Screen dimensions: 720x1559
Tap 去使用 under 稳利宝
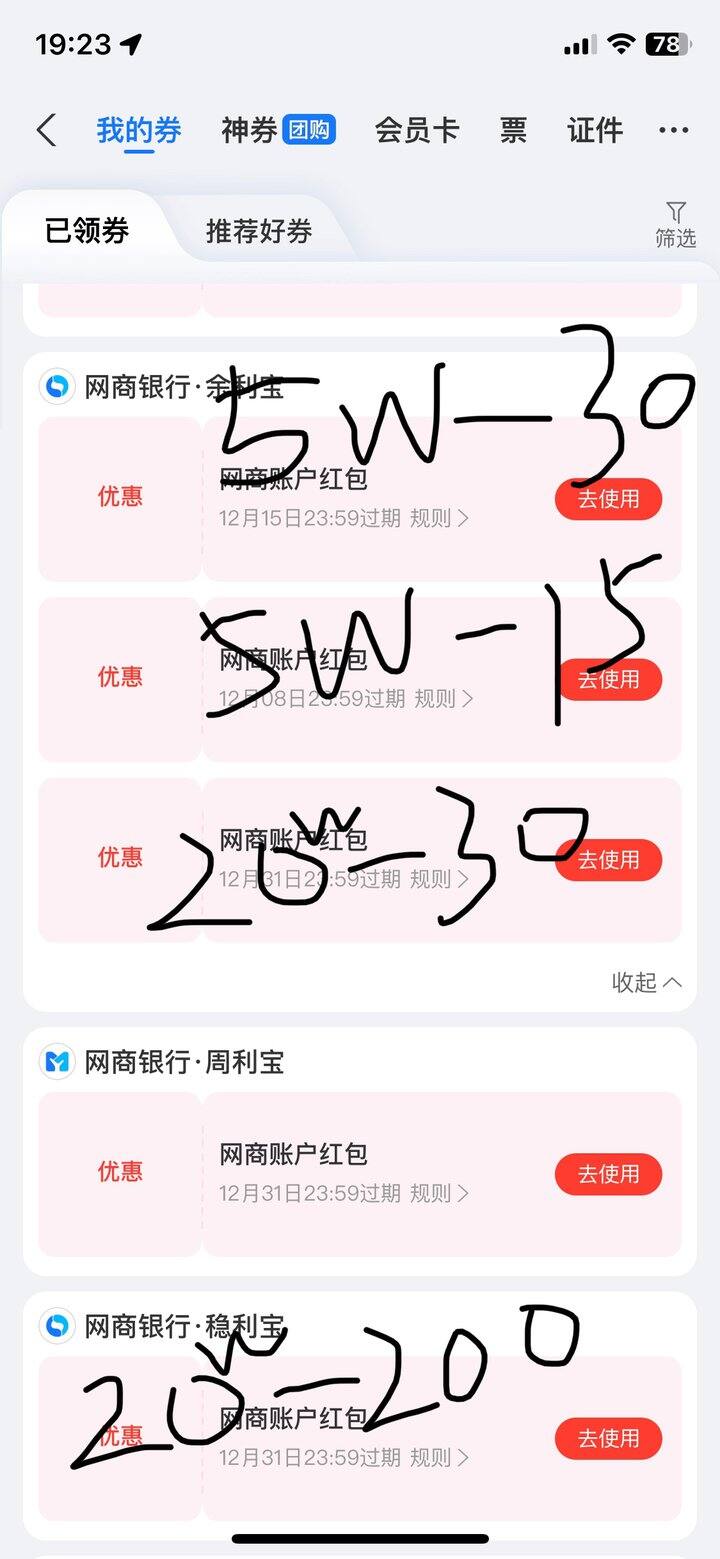pyautogui.click(x=608, y=1438)
